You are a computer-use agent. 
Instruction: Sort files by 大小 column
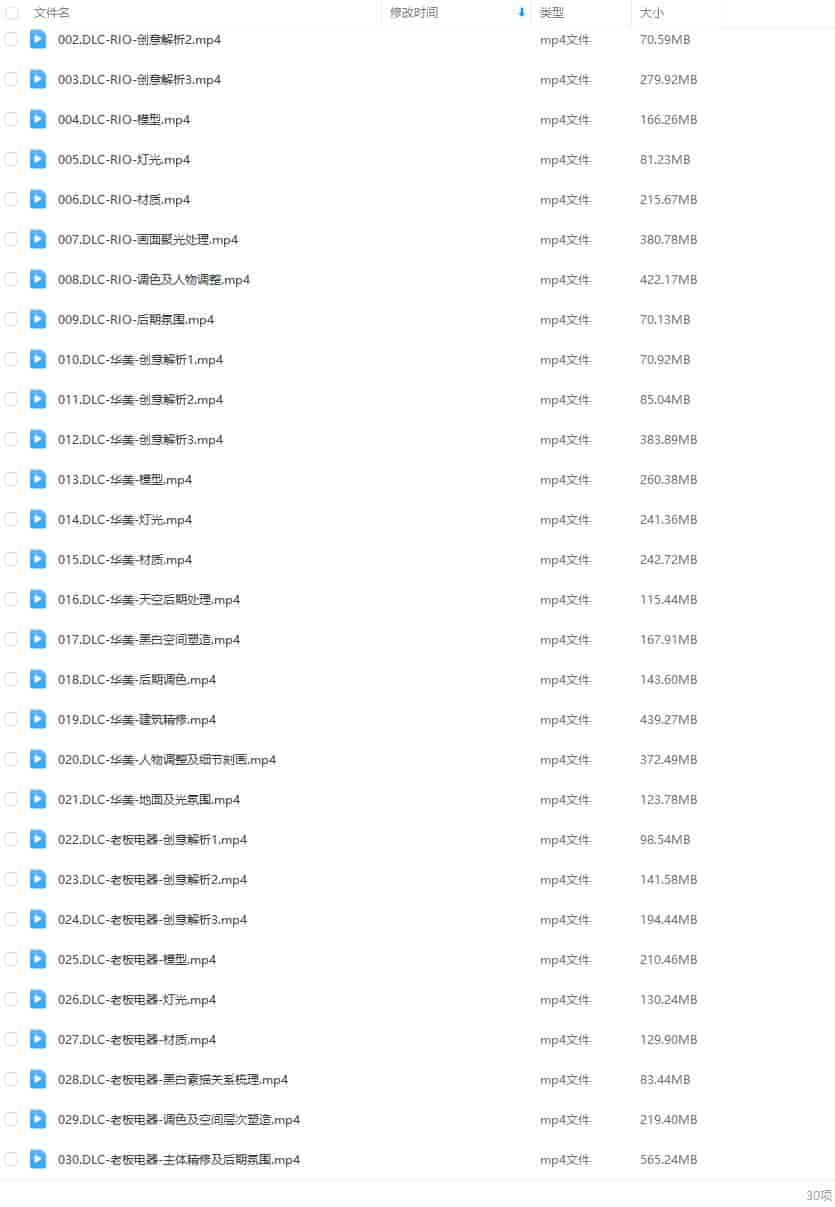pos(652,13)
